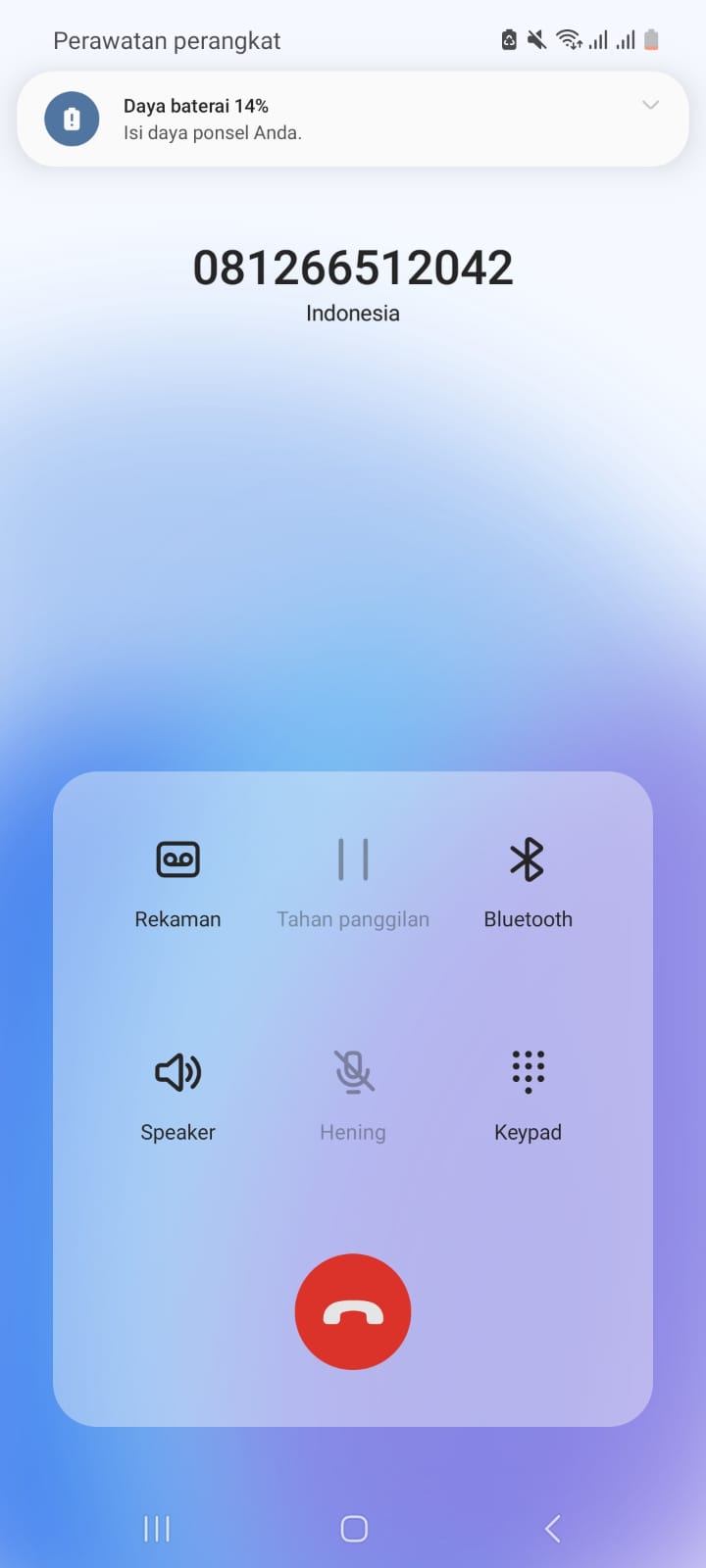Open recent apps from the navigation bar
Viewport: 706px width, 1568px height.
point(157,1529)
